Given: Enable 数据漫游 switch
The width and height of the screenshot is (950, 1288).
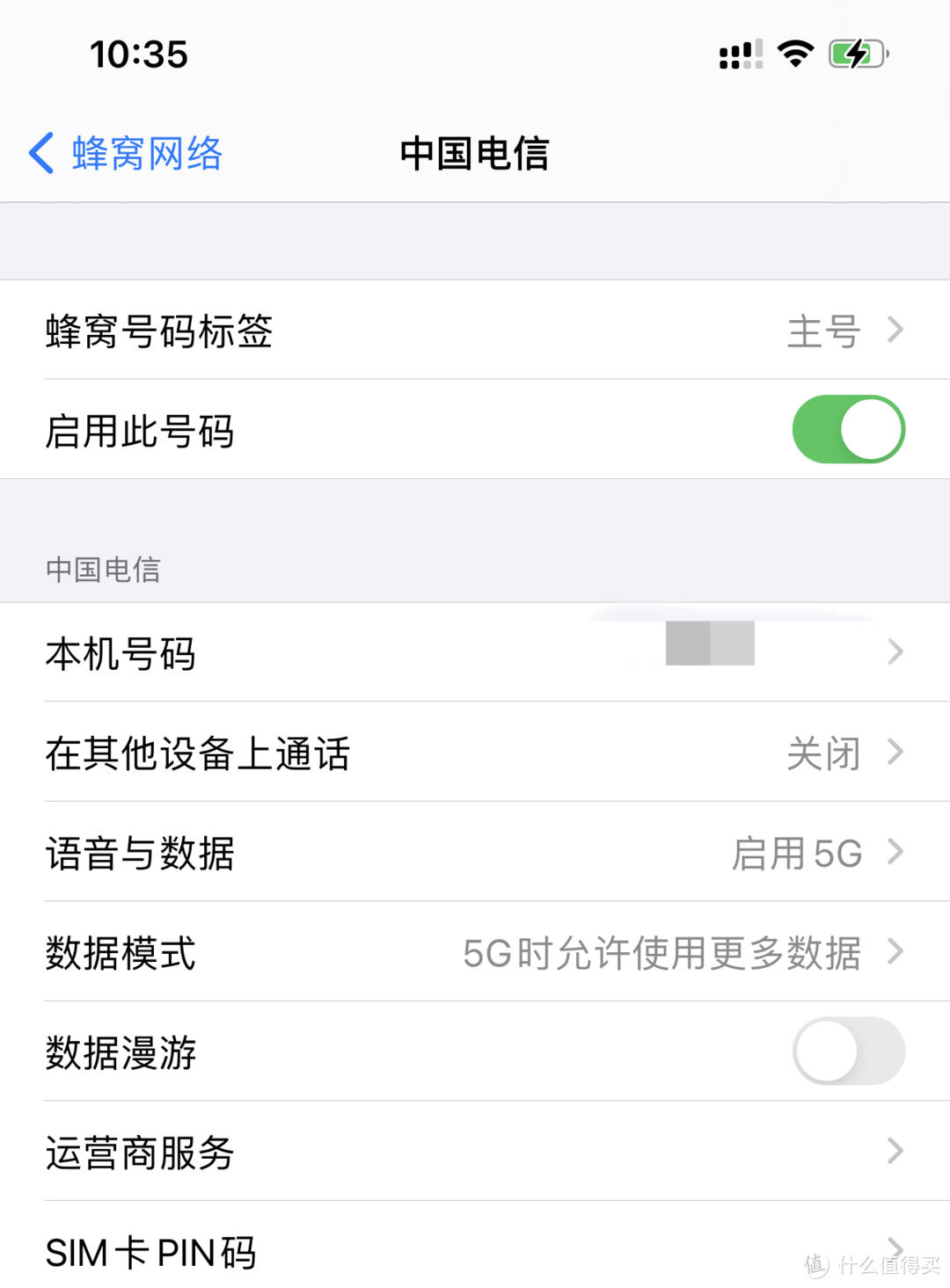Looking at the screenshot, I should pyautogui.click(x=847, y=1052).
